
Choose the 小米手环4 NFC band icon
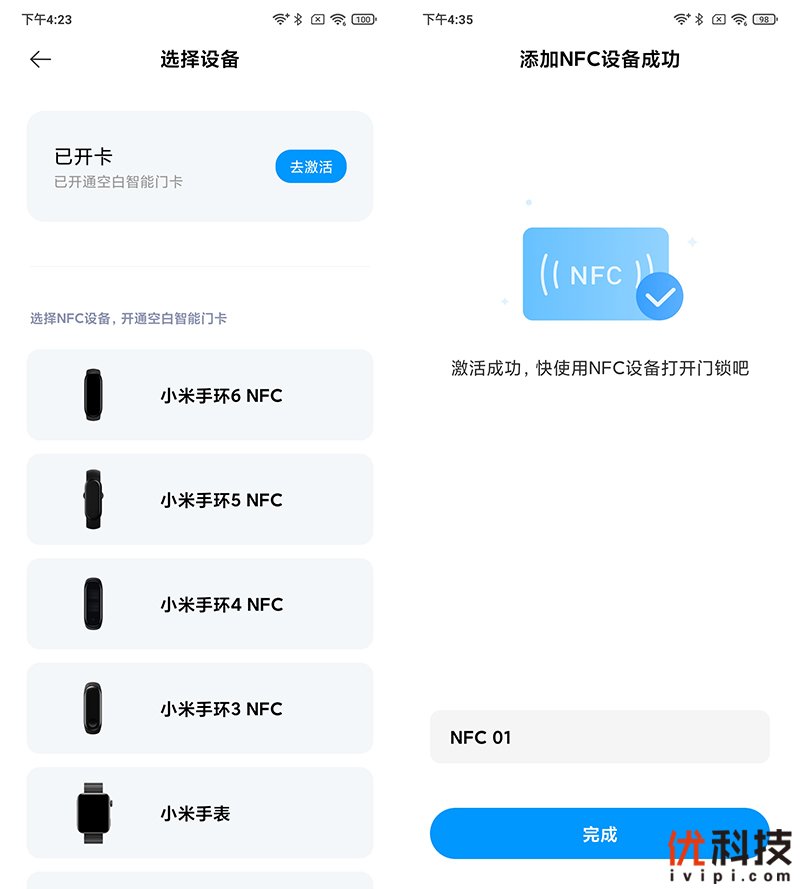tap(93, 604)
